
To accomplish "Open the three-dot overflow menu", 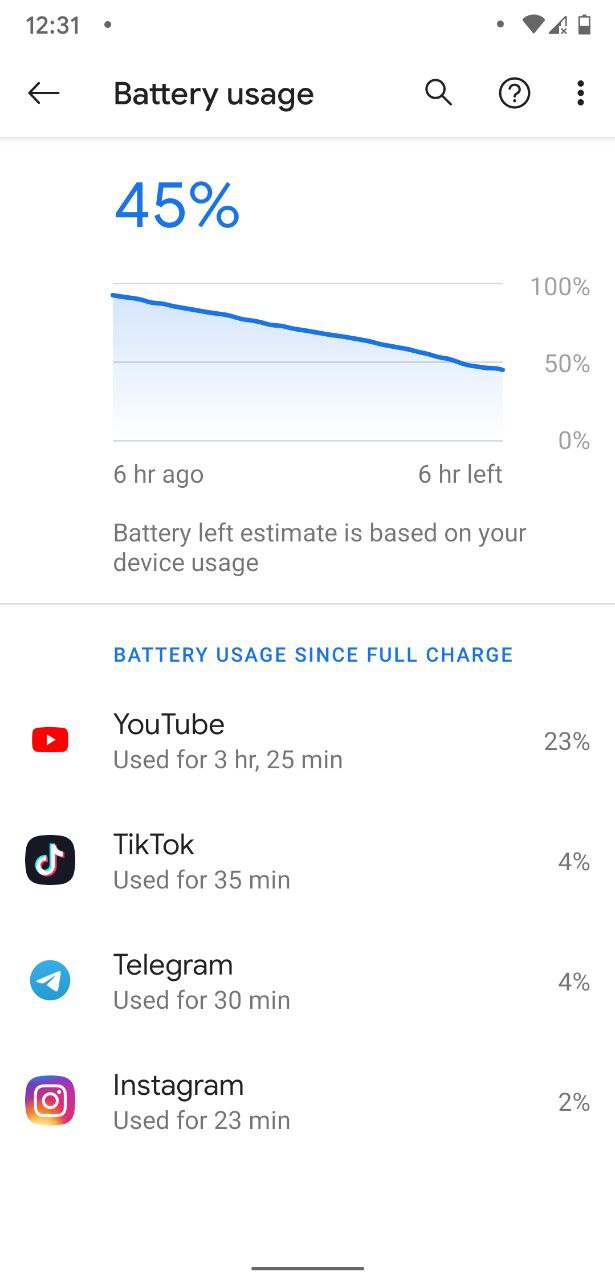I will click(580, 94).
